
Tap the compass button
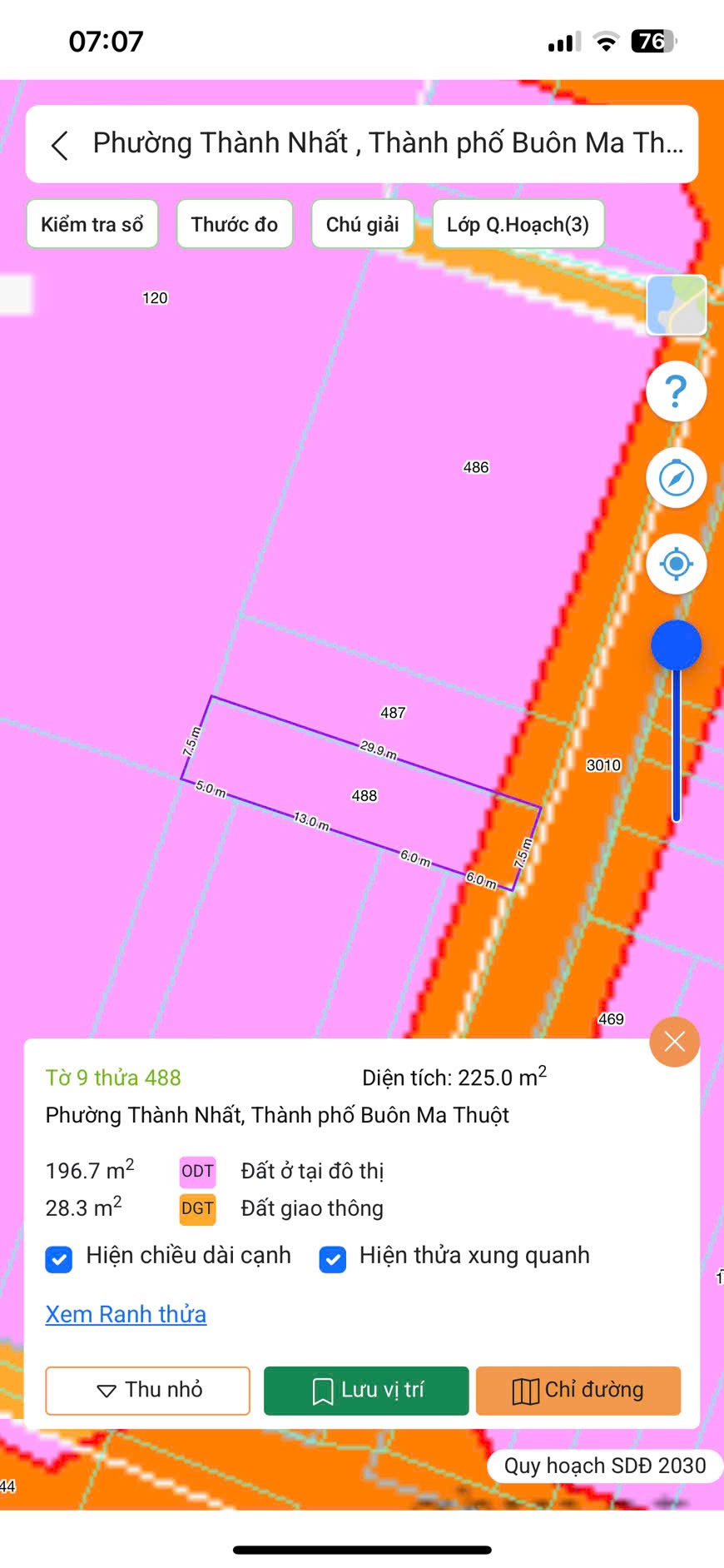point(676,478)
